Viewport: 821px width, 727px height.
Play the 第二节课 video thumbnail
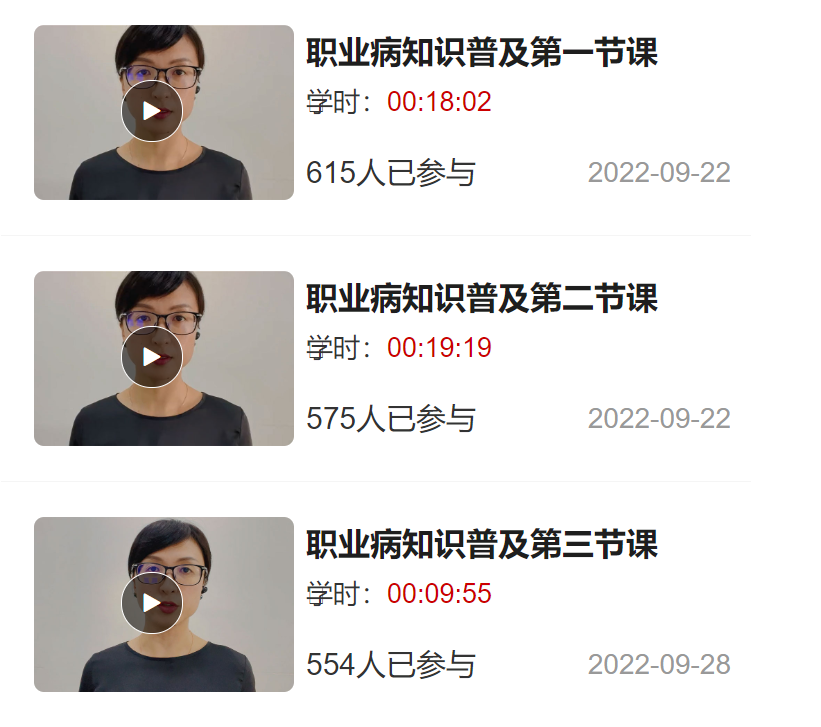[152, 357]
